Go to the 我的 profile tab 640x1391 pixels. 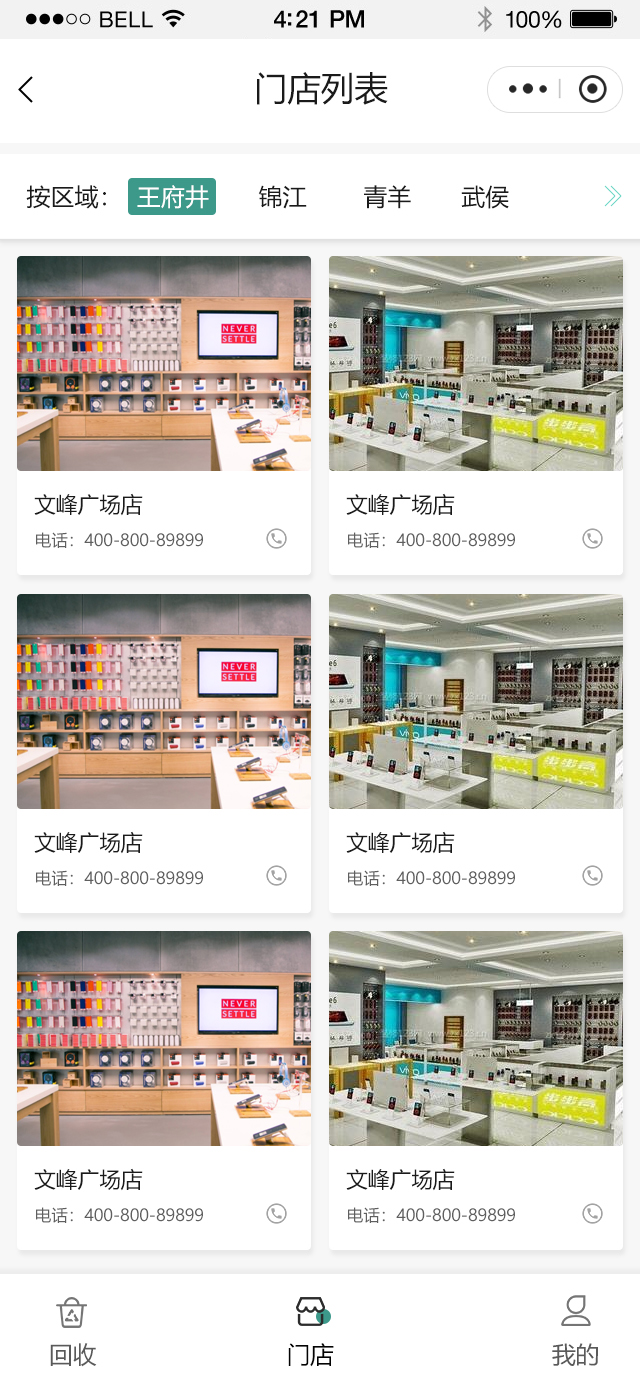575,1331
